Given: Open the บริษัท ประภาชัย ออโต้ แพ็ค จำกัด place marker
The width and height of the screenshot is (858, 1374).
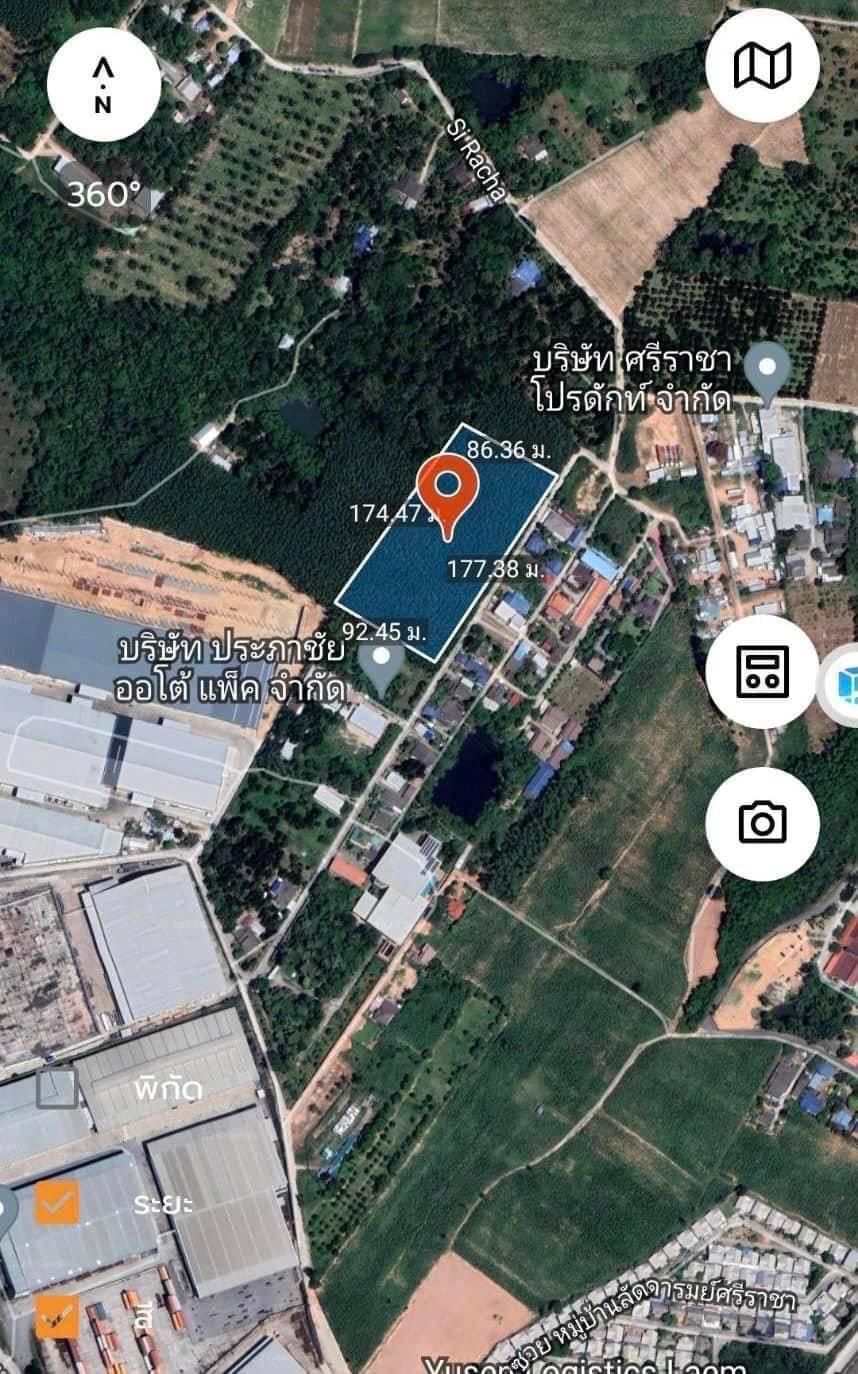Looking at the screenshot, I should click(381, 664).
